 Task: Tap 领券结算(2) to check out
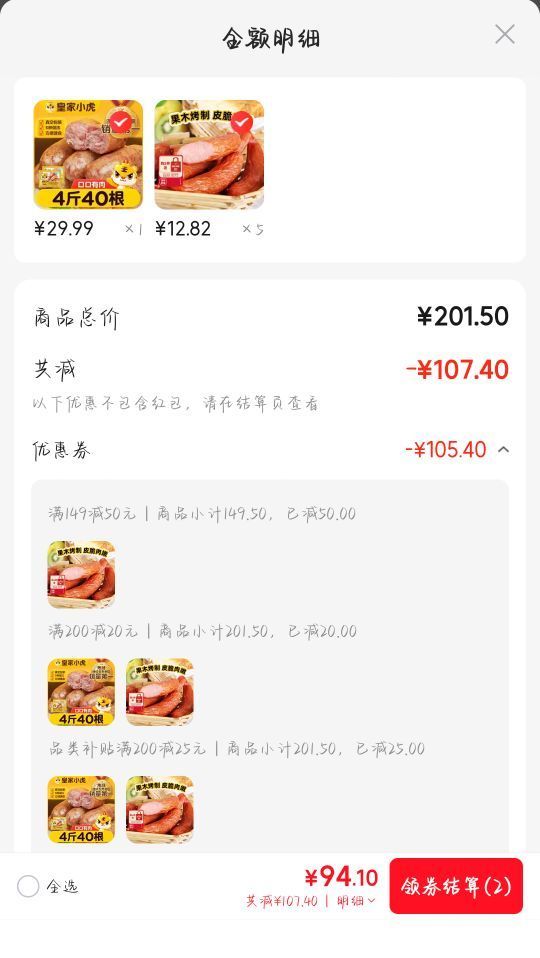click(456, 886)
